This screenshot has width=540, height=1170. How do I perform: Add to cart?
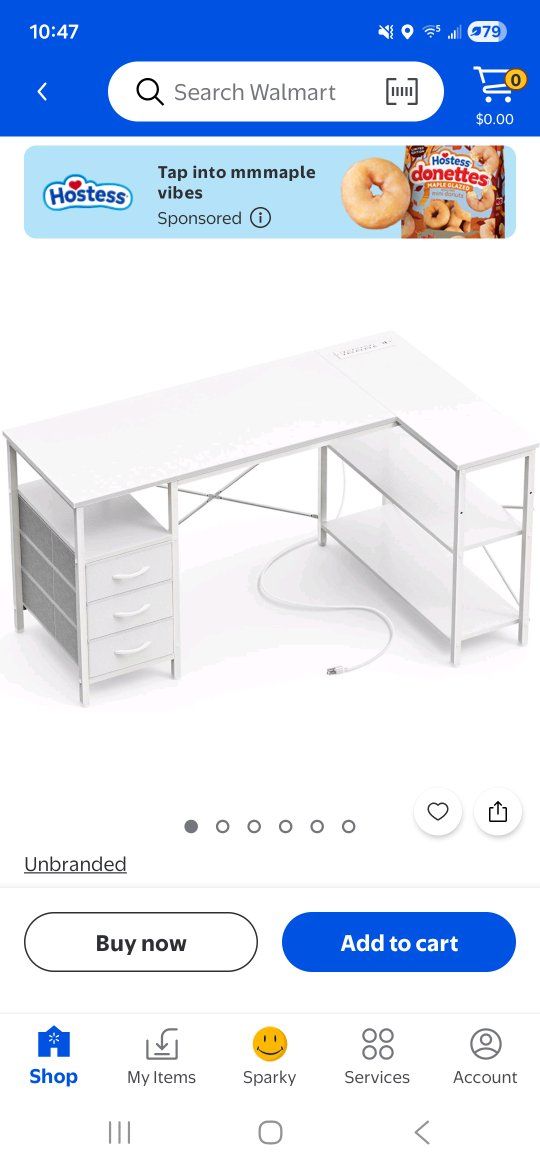click(399, 942)
